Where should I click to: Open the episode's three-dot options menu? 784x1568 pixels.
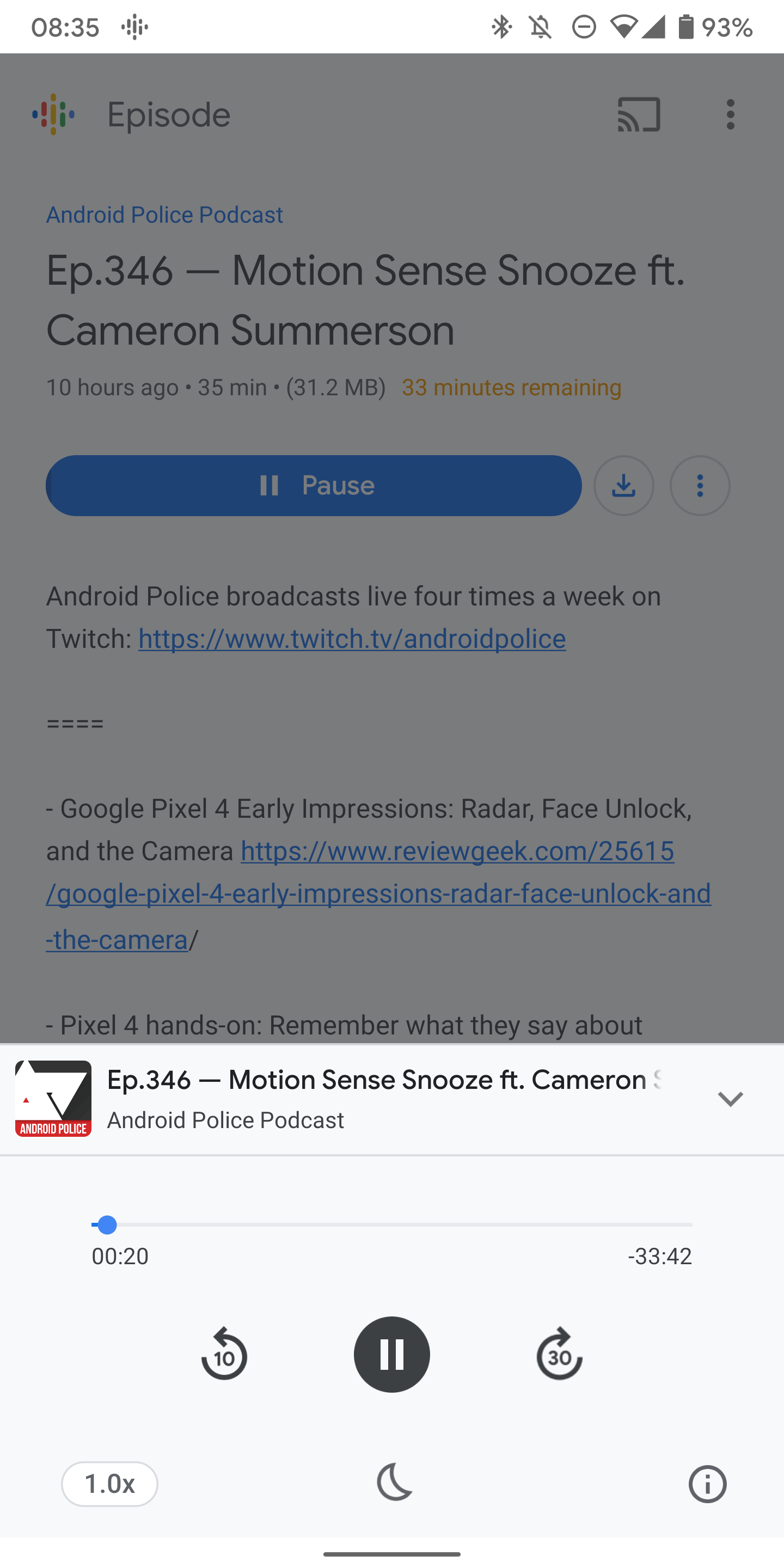pyautogui.click(x=700, y=485)
